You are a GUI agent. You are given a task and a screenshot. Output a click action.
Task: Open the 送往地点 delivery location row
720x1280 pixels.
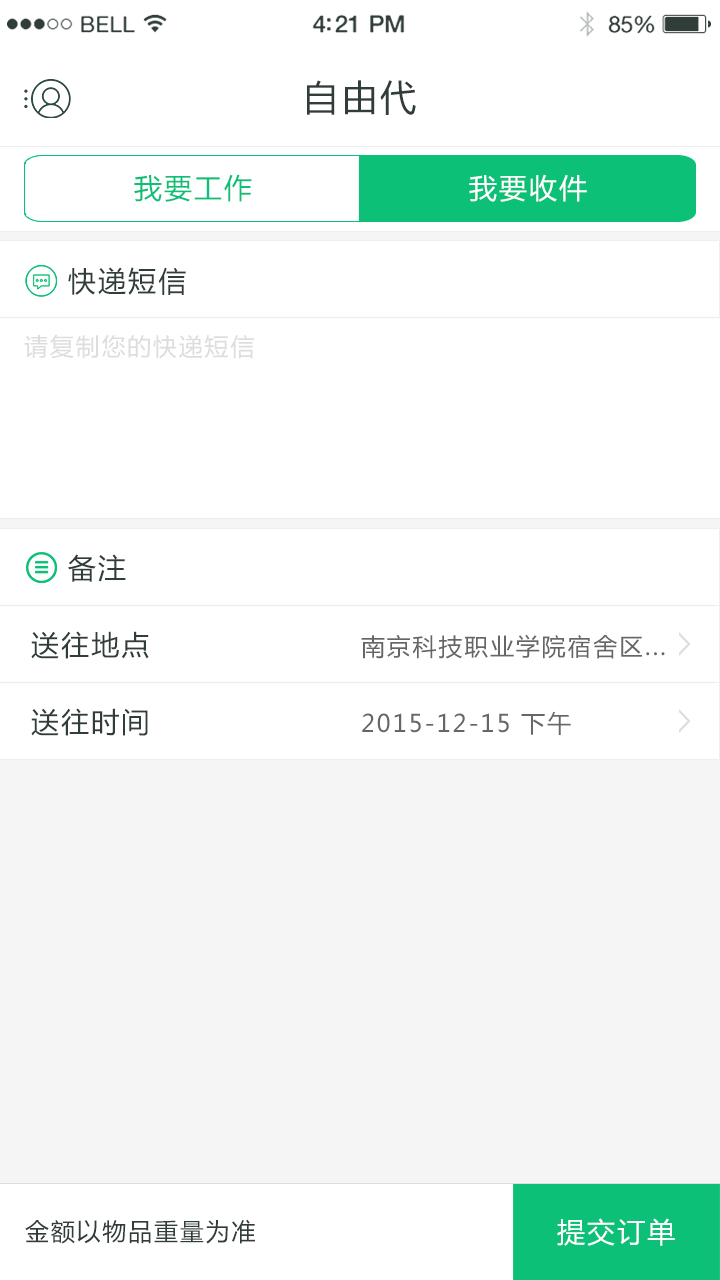pos(360,645)
